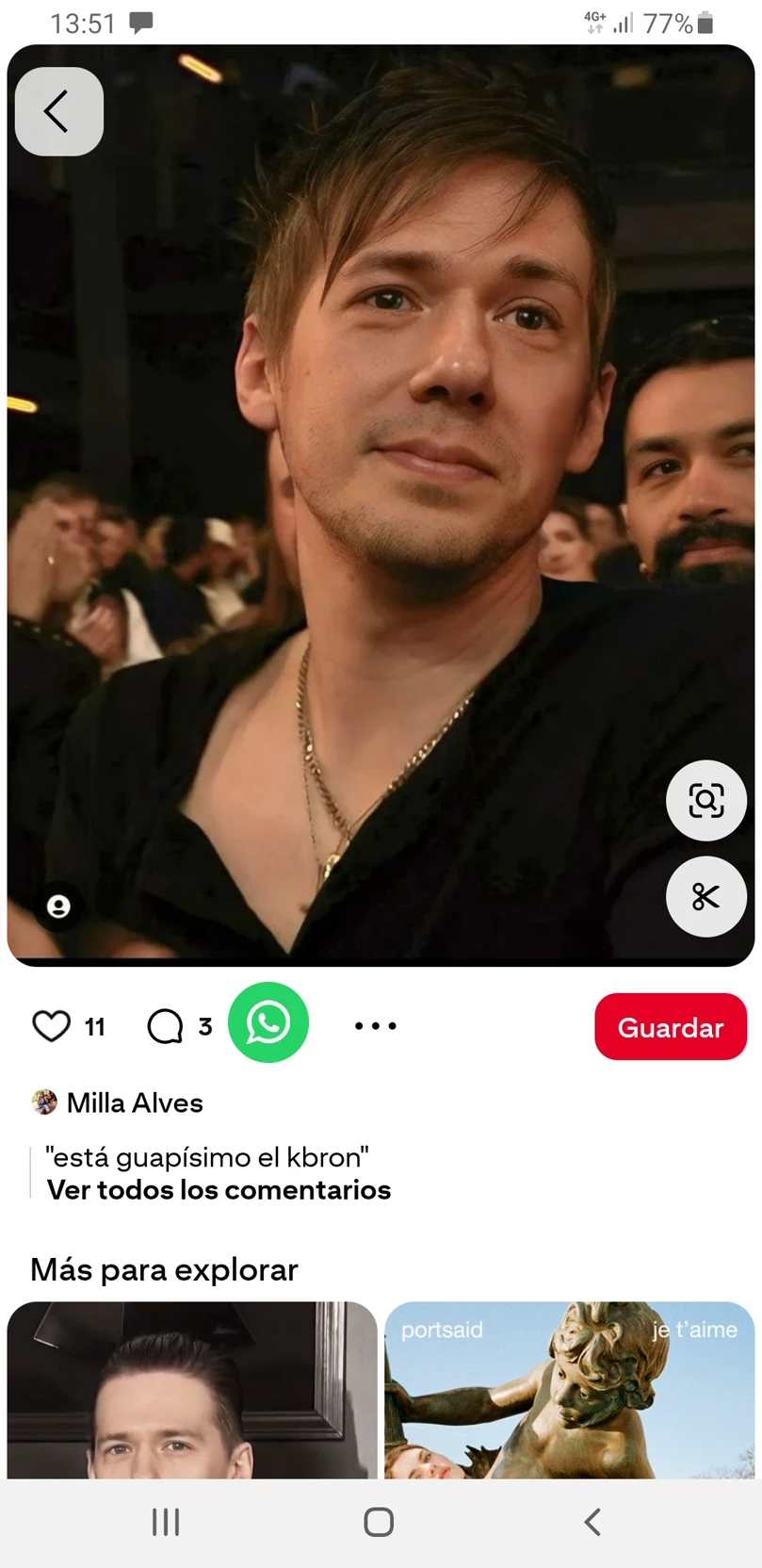Open the comments bubble icon
This screenshot has width=762, height=1568.
click(x=166, y=1025)
